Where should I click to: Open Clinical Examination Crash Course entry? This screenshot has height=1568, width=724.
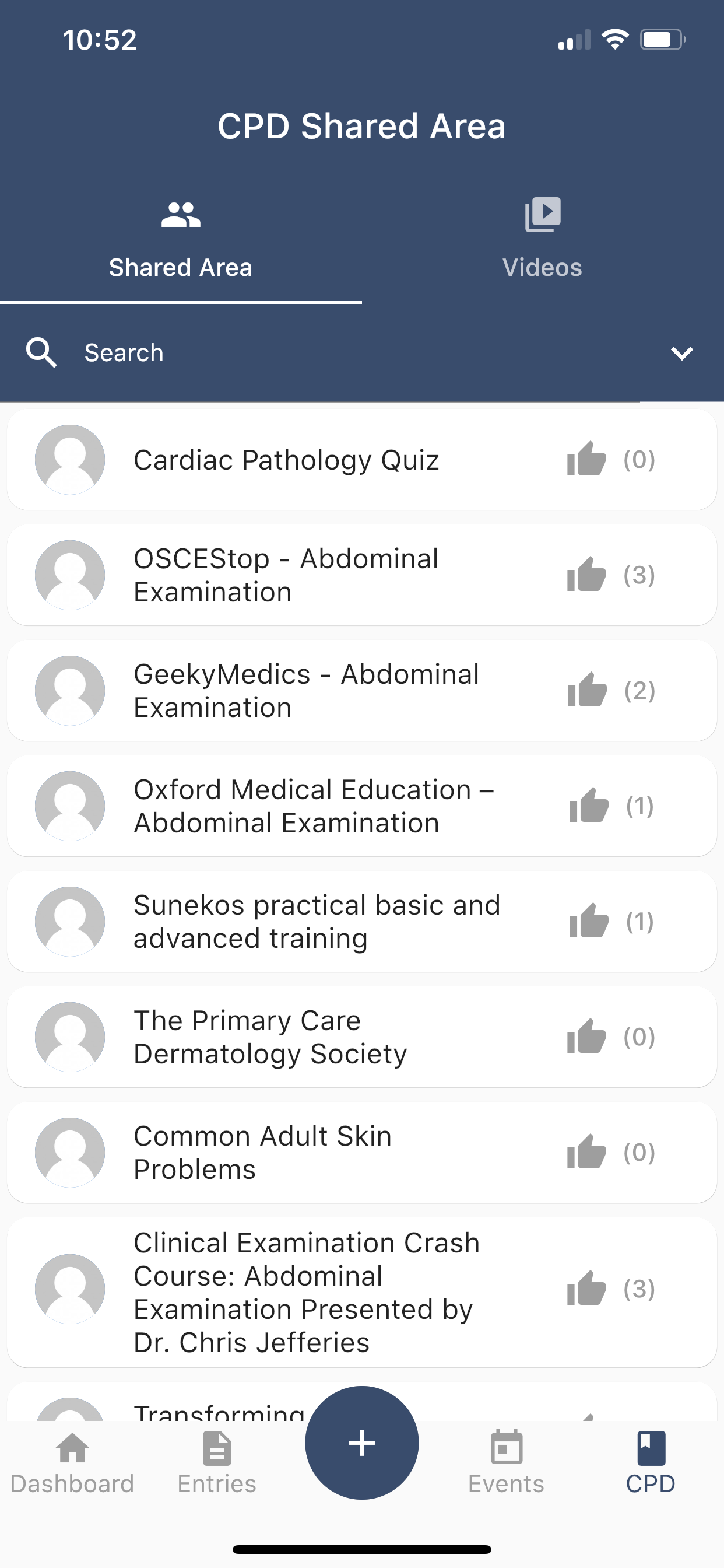(361, 1291)
